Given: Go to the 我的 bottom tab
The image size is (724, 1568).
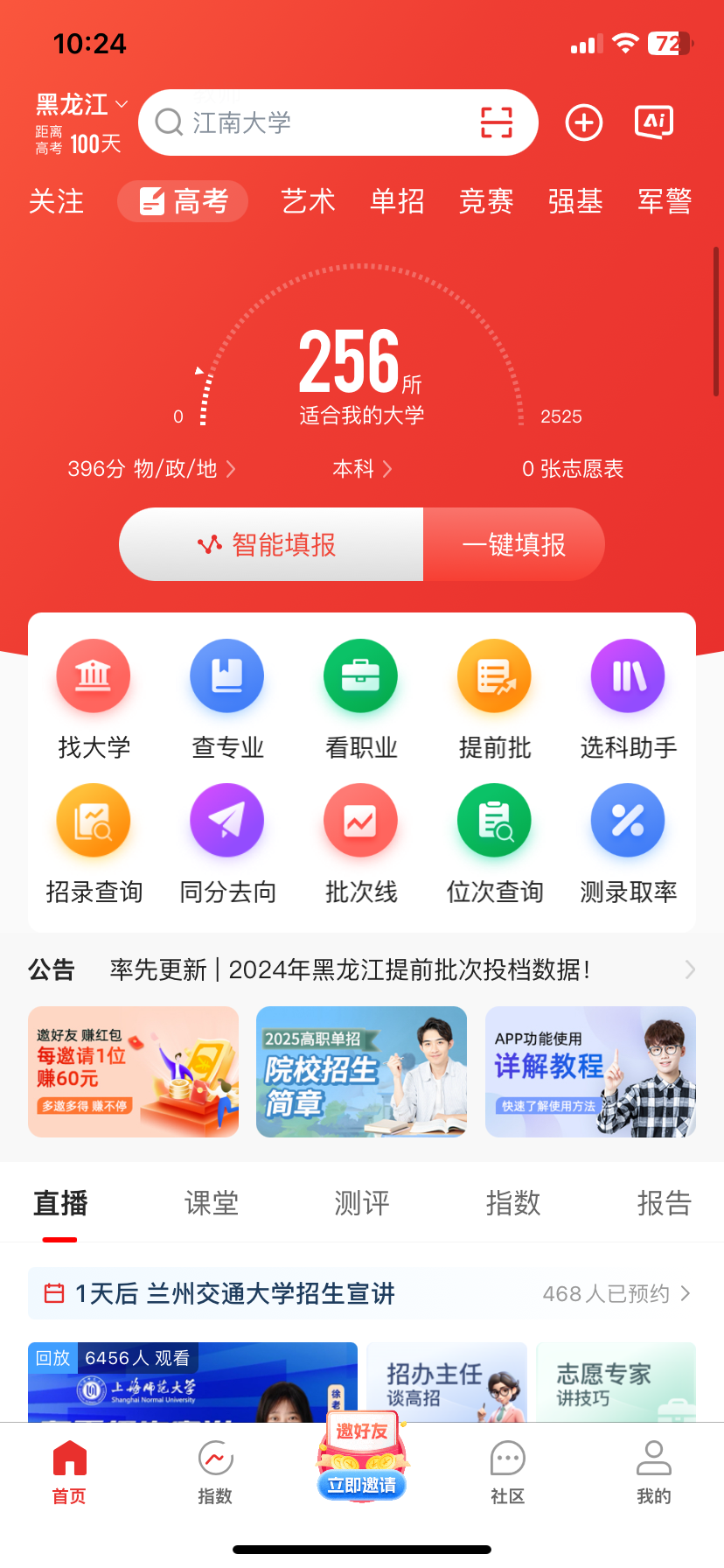Looking at the screenshot, I should pyautogui.click(x=653, y=1472).
